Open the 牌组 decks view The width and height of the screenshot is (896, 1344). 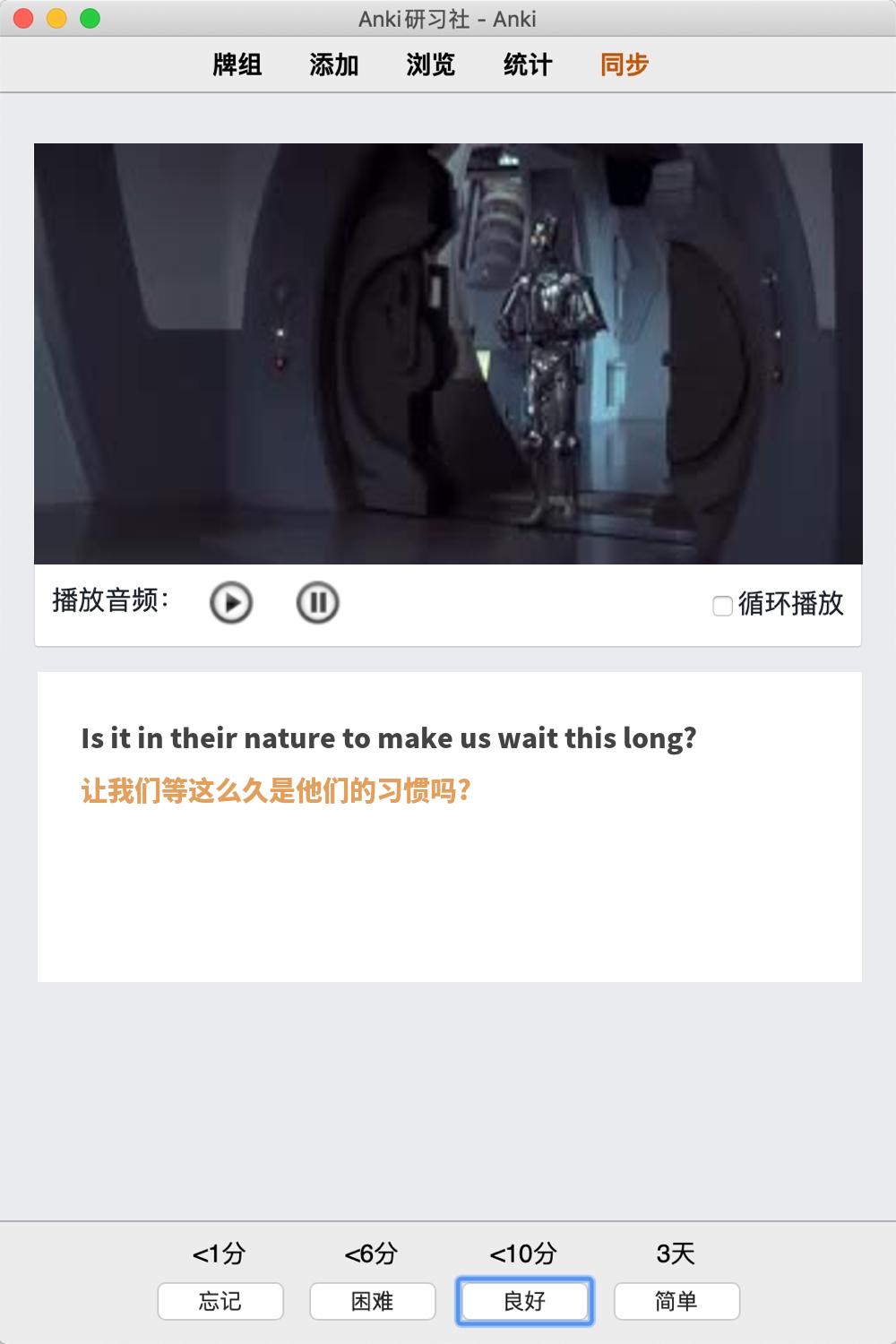[x=237, y=65]
